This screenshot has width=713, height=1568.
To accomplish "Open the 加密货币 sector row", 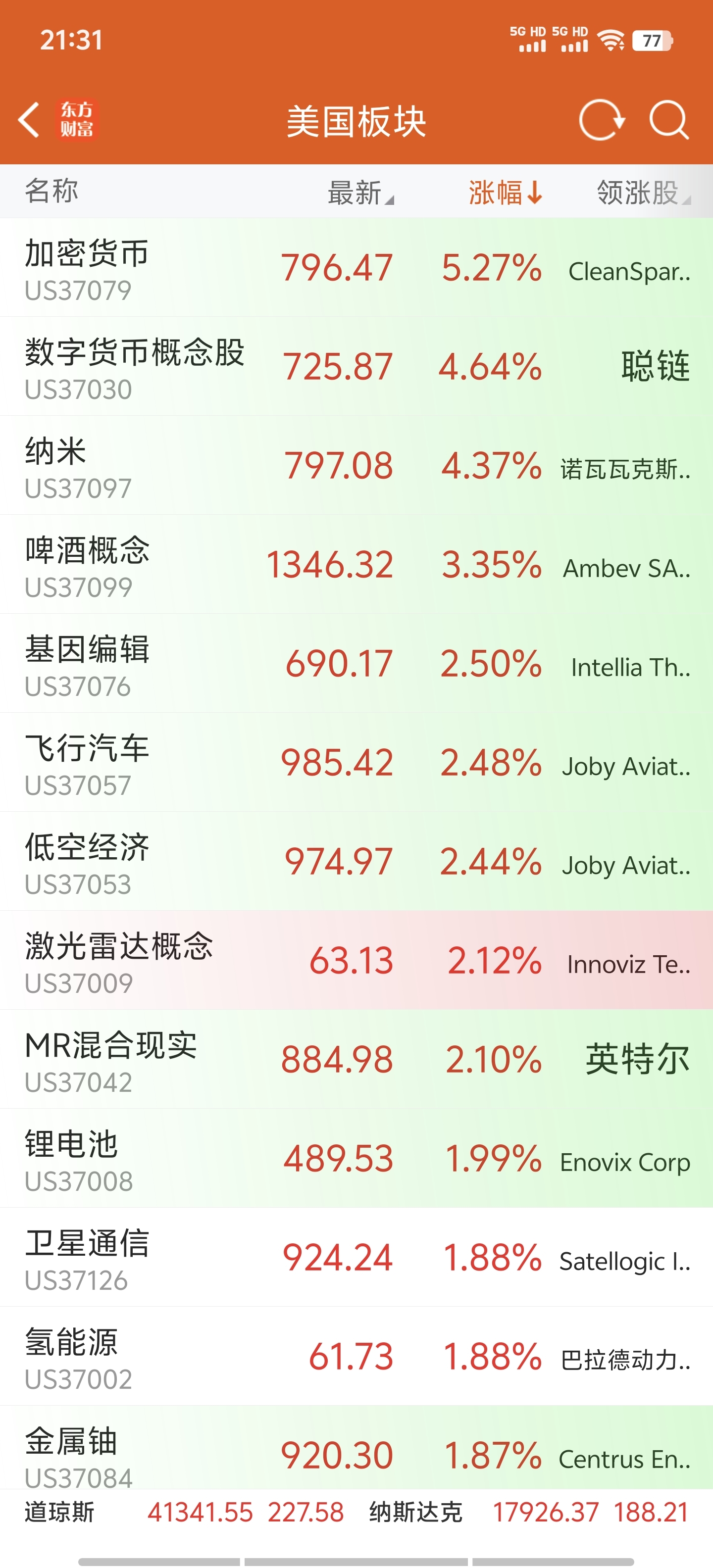I will [x=356, y=268].
